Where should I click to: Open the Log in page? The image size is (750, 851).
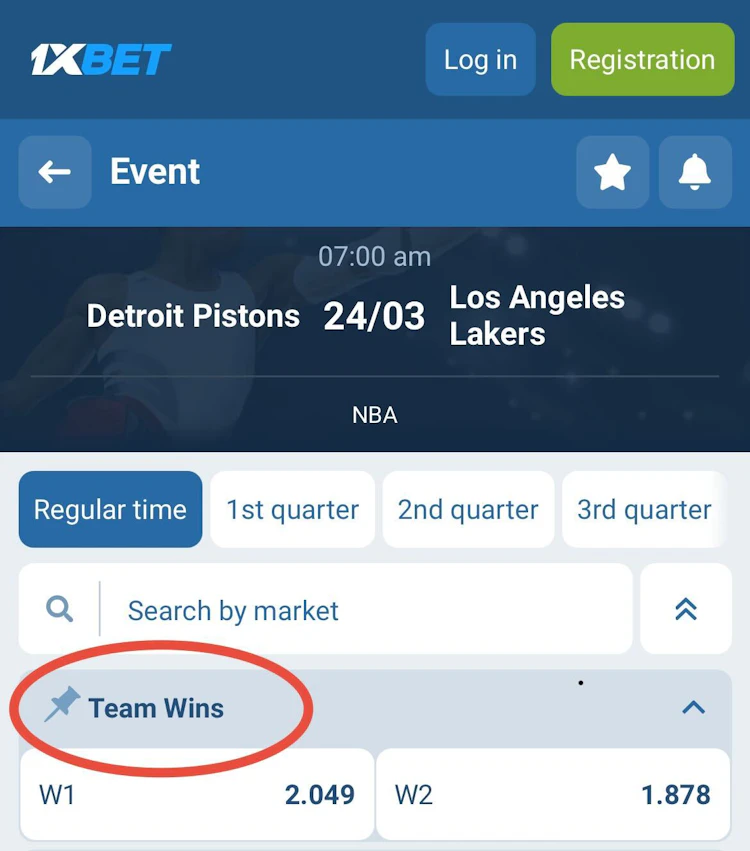click(x=480, y=59)
